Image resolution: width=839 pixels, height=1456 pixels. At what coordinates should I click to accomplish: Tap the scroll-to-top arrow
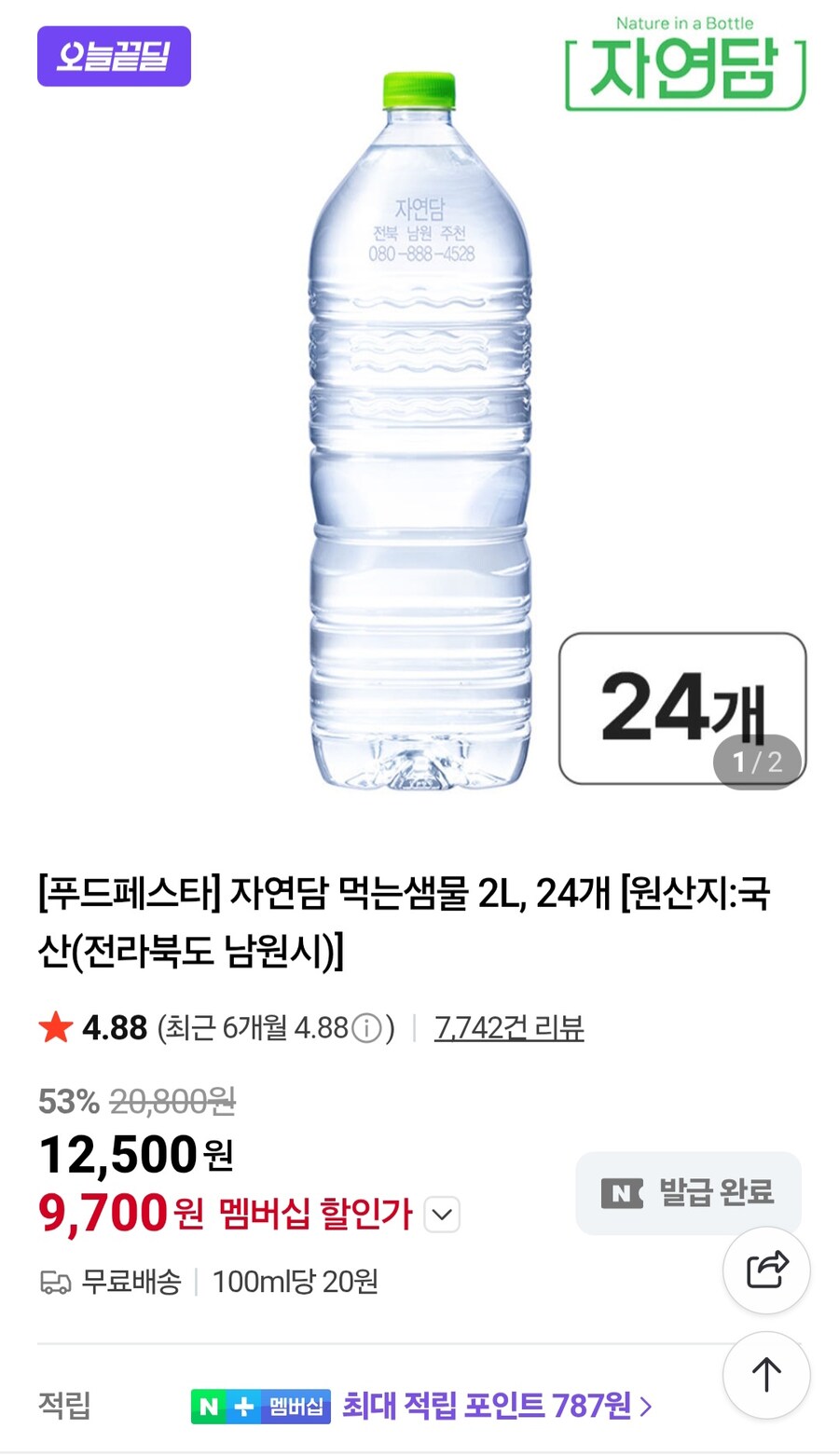[x=765, y=1375]
